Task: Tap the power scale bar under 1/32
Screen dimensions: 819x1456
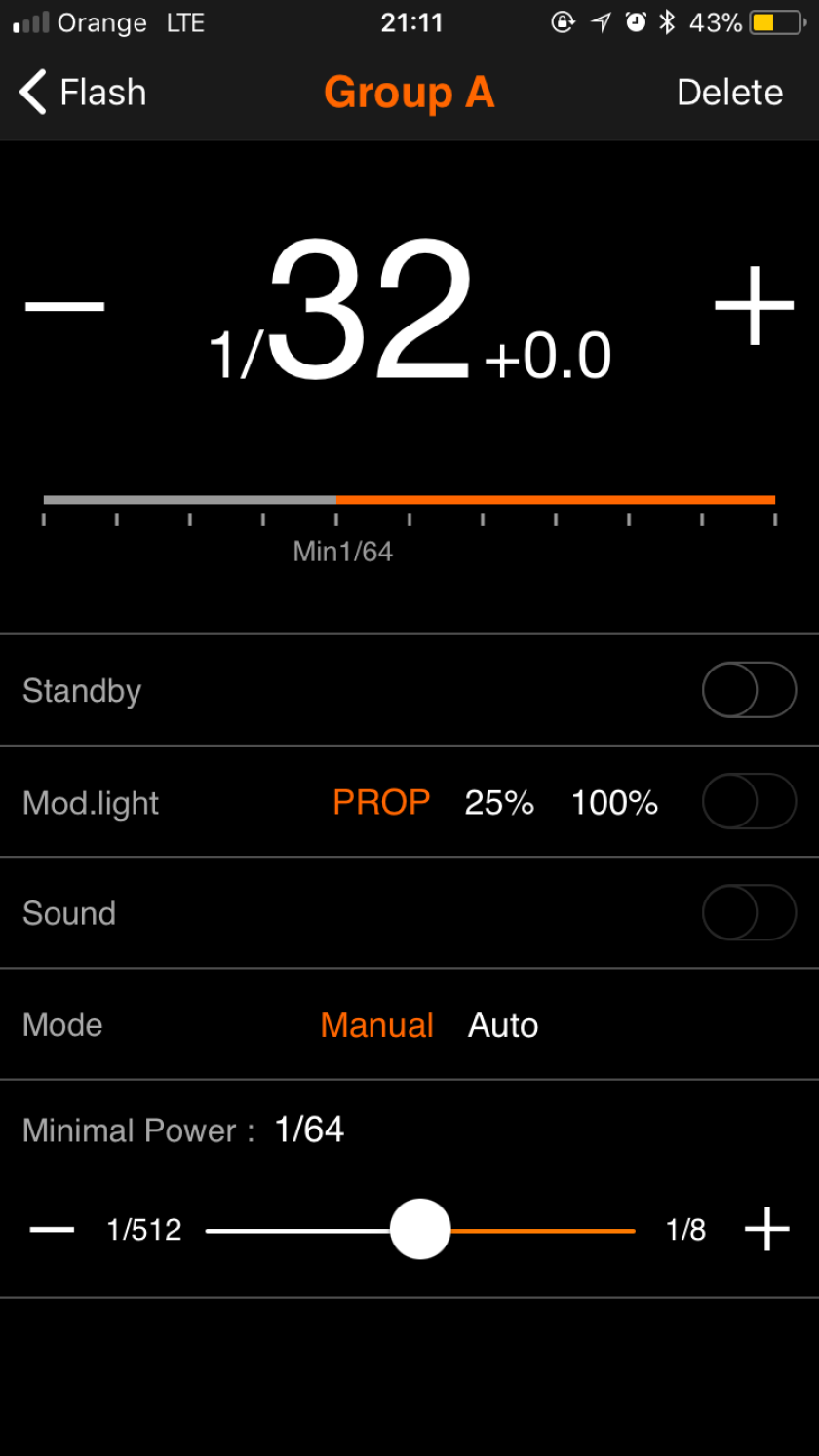Action: coord(409,500)
